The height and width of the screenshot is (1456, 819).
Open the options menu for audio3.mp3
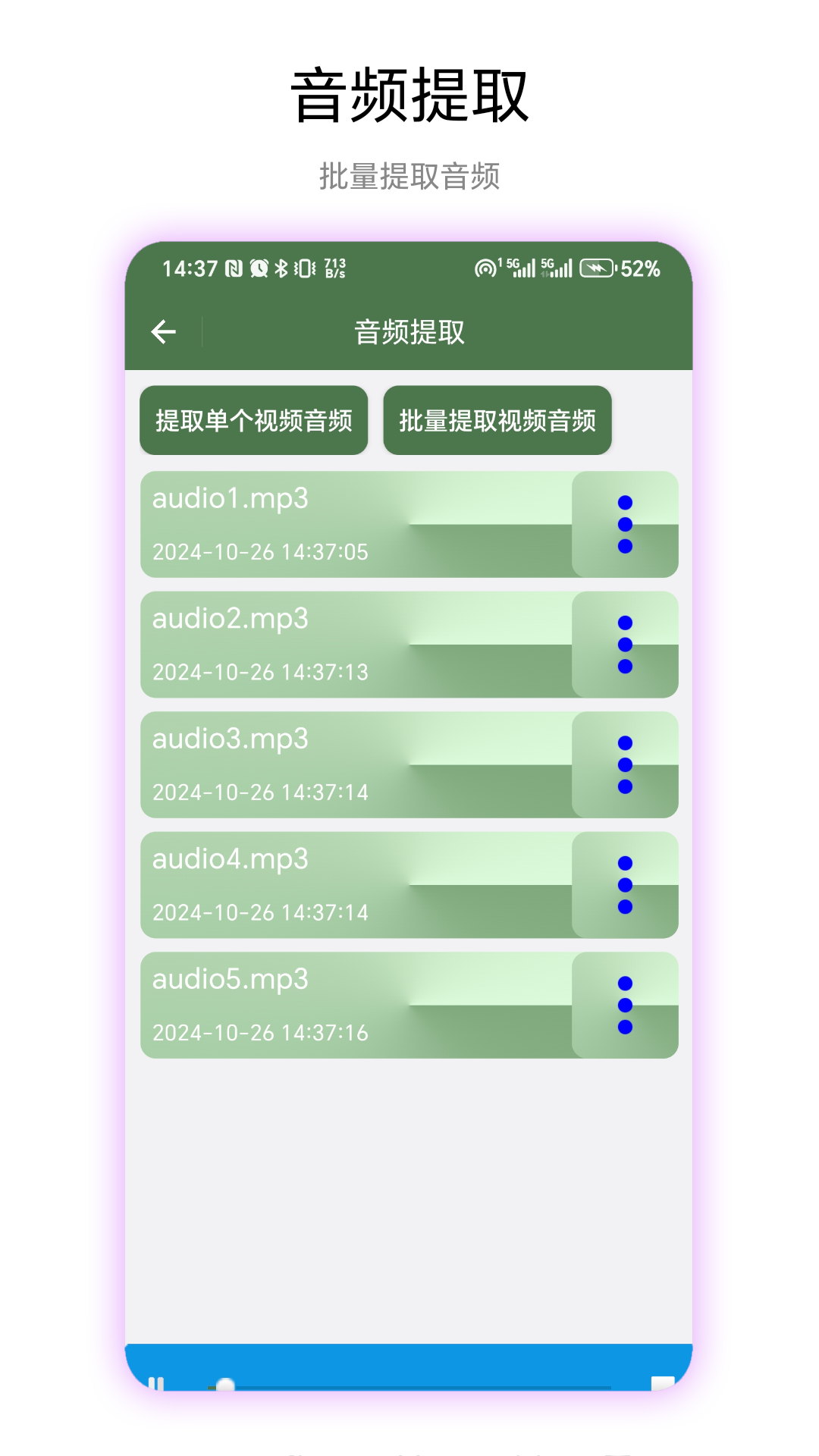point(624,764)
